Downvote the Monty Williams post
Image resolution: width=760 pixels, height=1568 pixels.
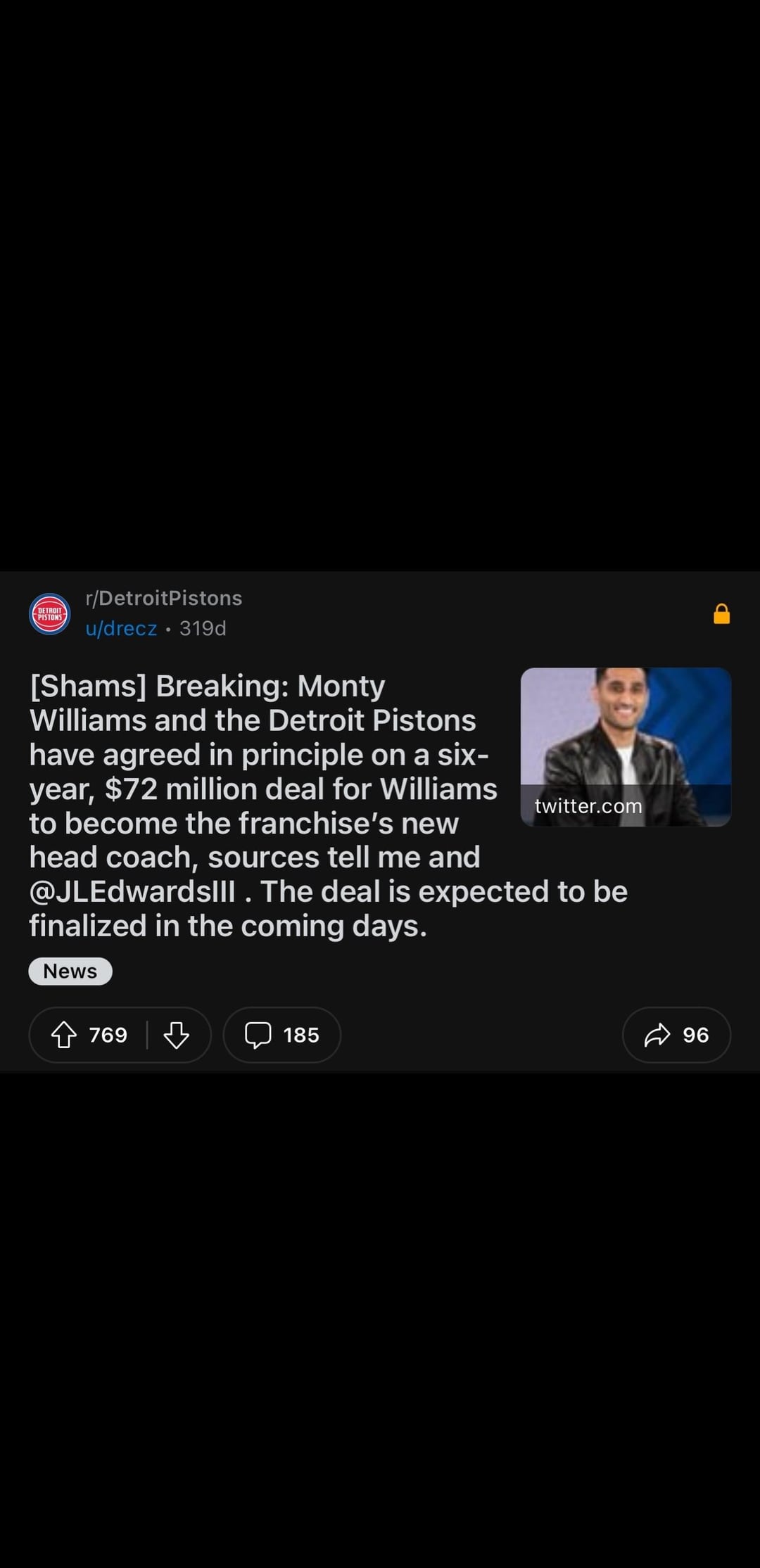click(x=176, y=1035)
